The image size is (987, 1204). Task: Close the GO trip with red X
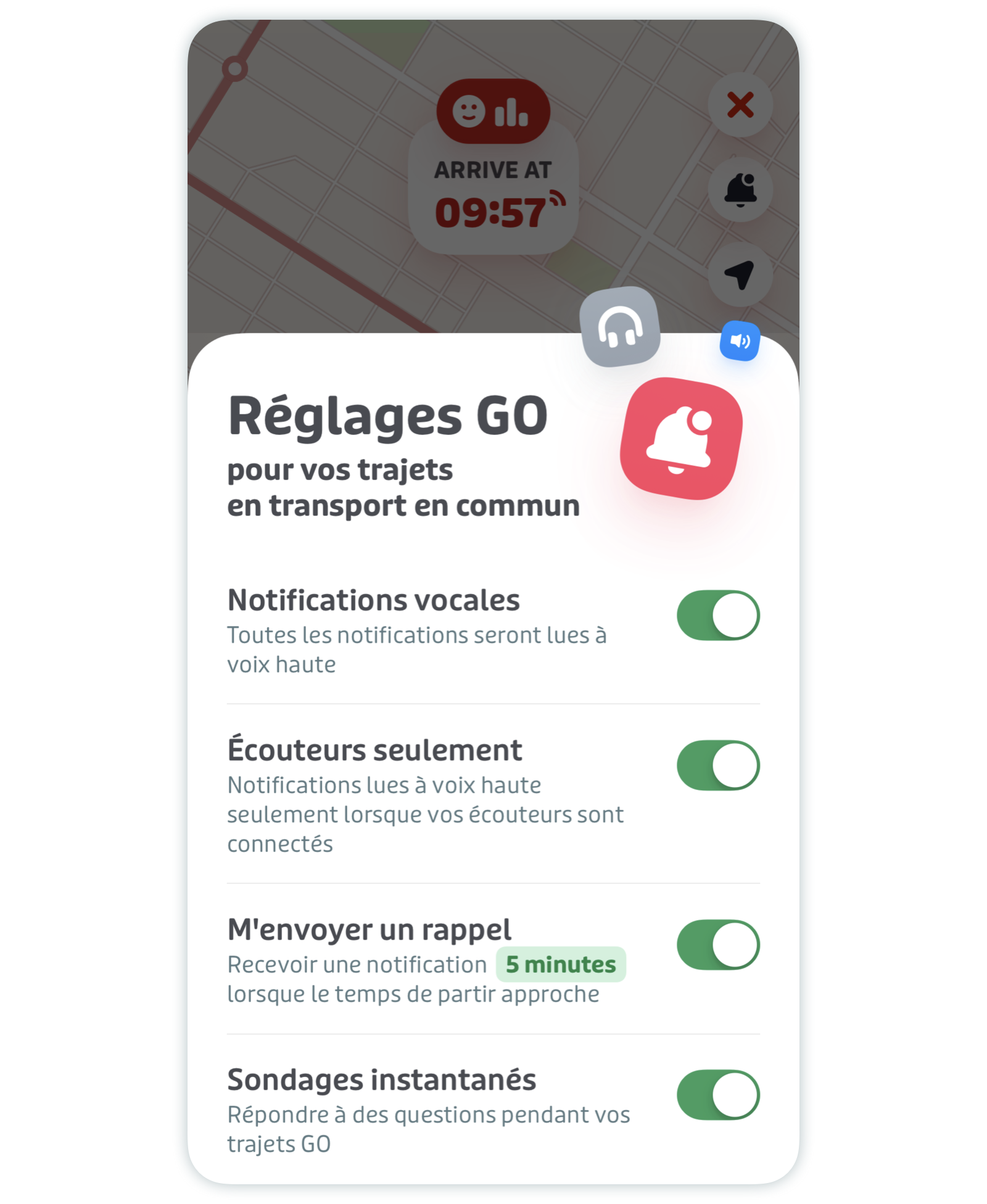coord(740,105)
